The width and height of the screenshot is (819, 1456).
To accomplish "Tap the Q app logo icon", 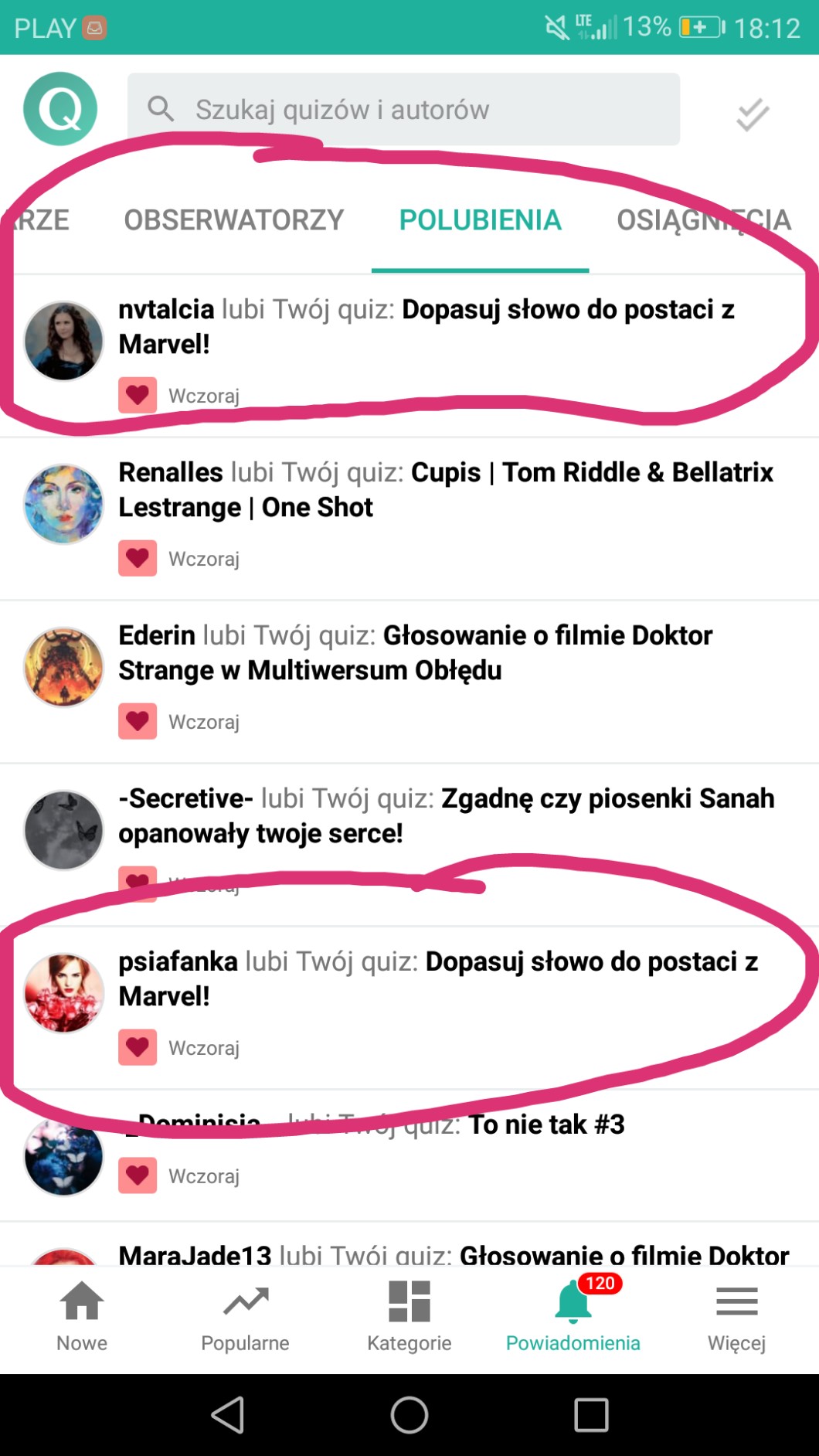I will click(60, 109).
